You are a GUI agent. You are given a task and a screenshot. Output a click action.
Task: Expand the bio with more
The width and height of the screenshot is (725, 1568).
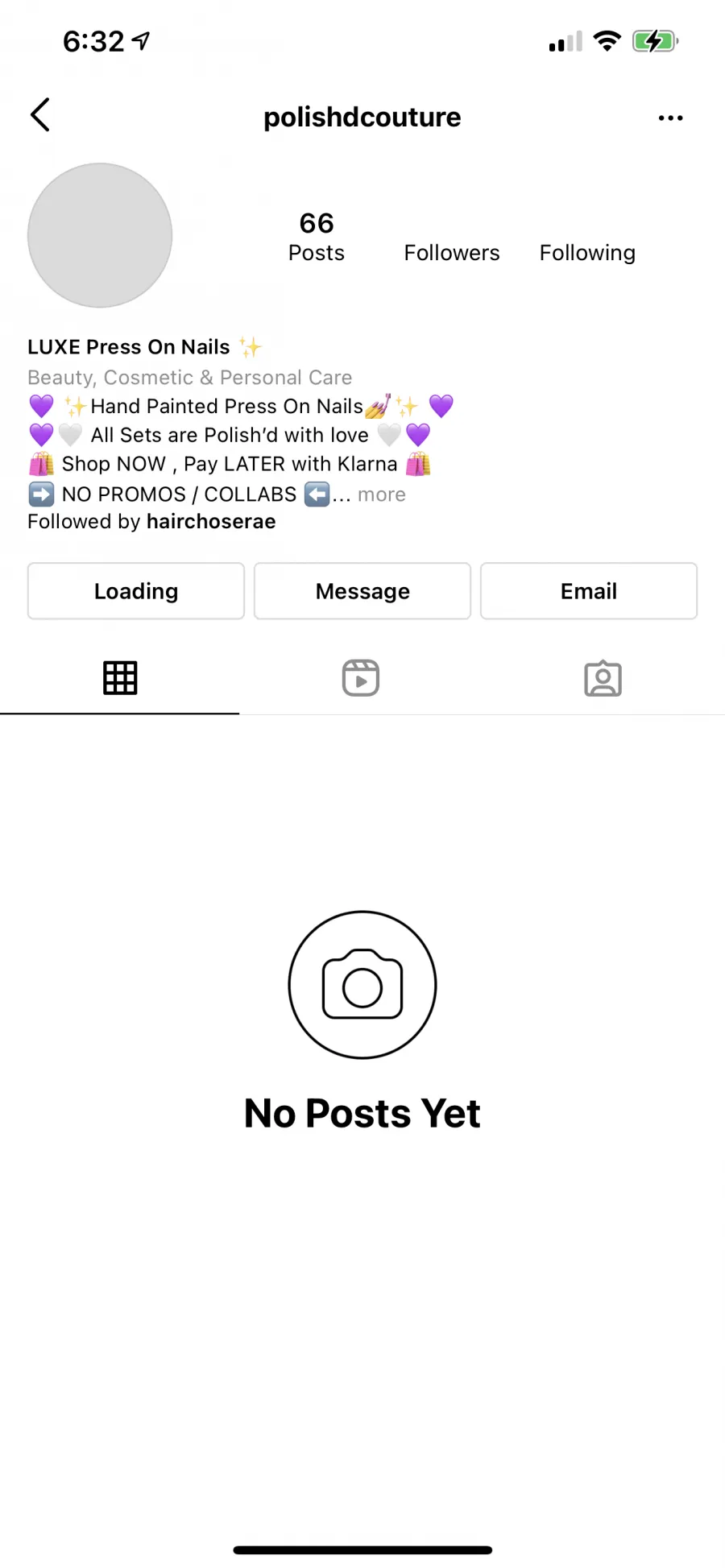pyautogui.click(x=382, y=494)
